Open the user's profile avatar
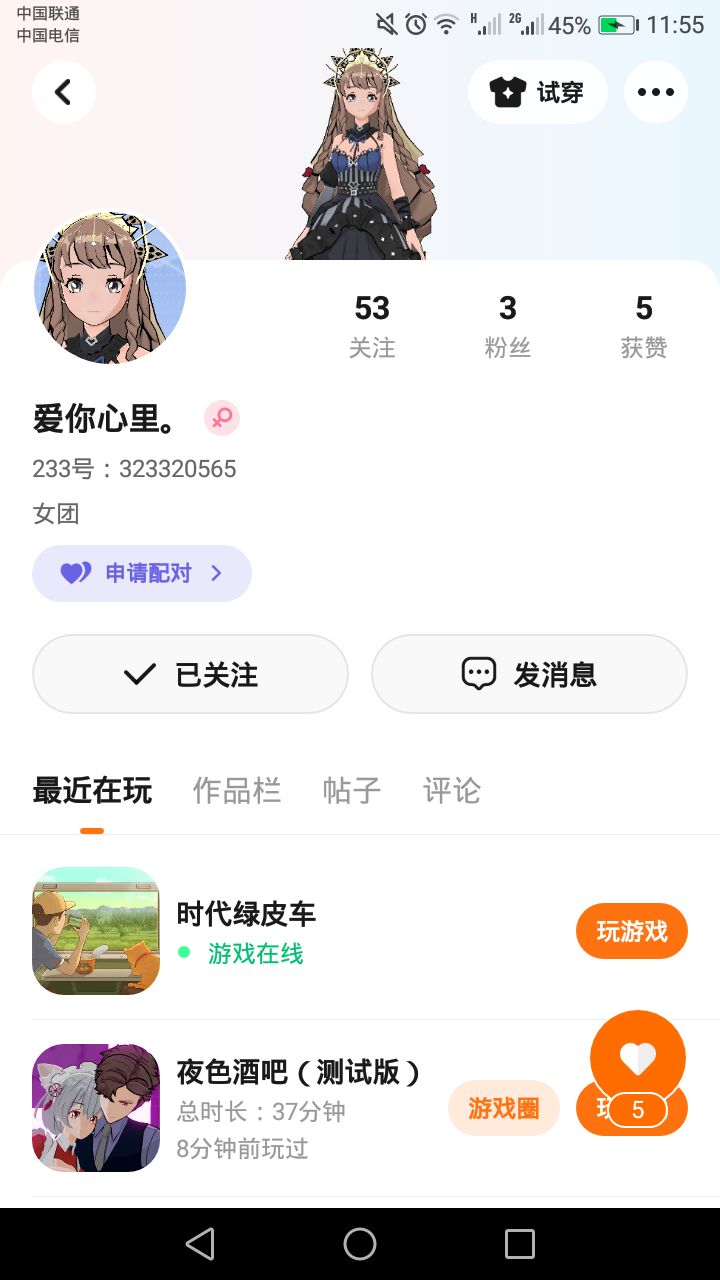720x1280 pixels. tap(110, 288)
